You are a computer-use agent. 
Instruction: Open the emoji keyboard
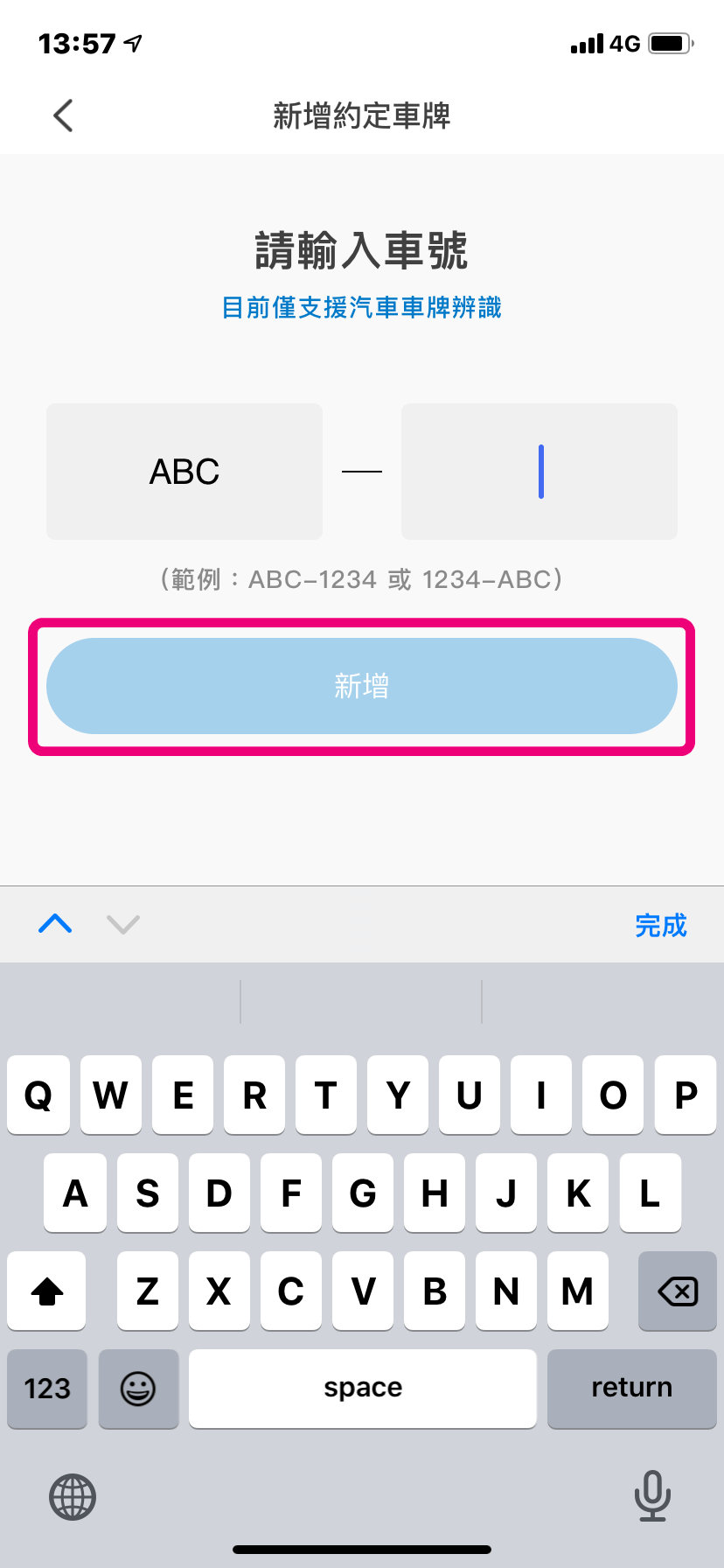click(138, 1389)
